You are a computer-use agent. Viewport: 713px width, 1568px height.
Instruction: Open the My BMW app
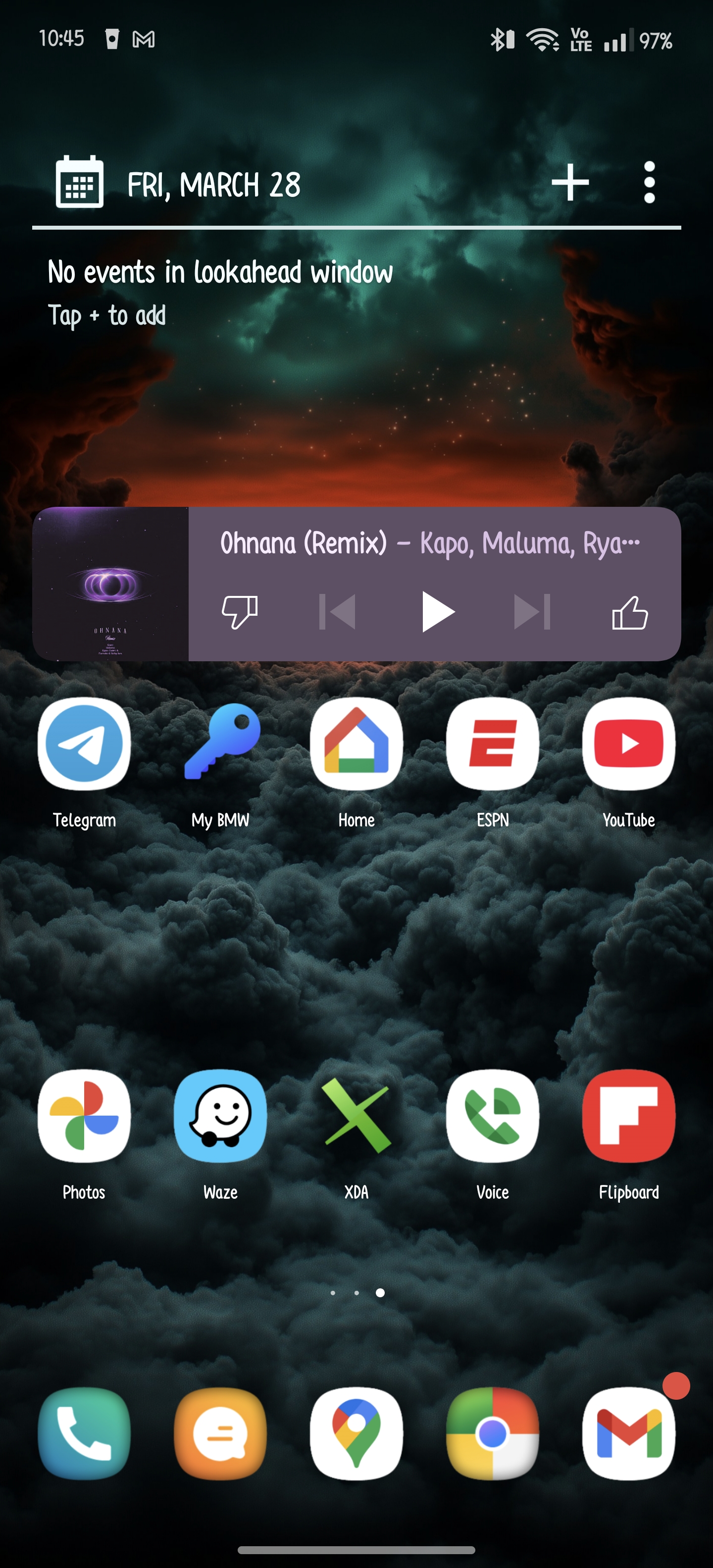[x=220, y=744]
